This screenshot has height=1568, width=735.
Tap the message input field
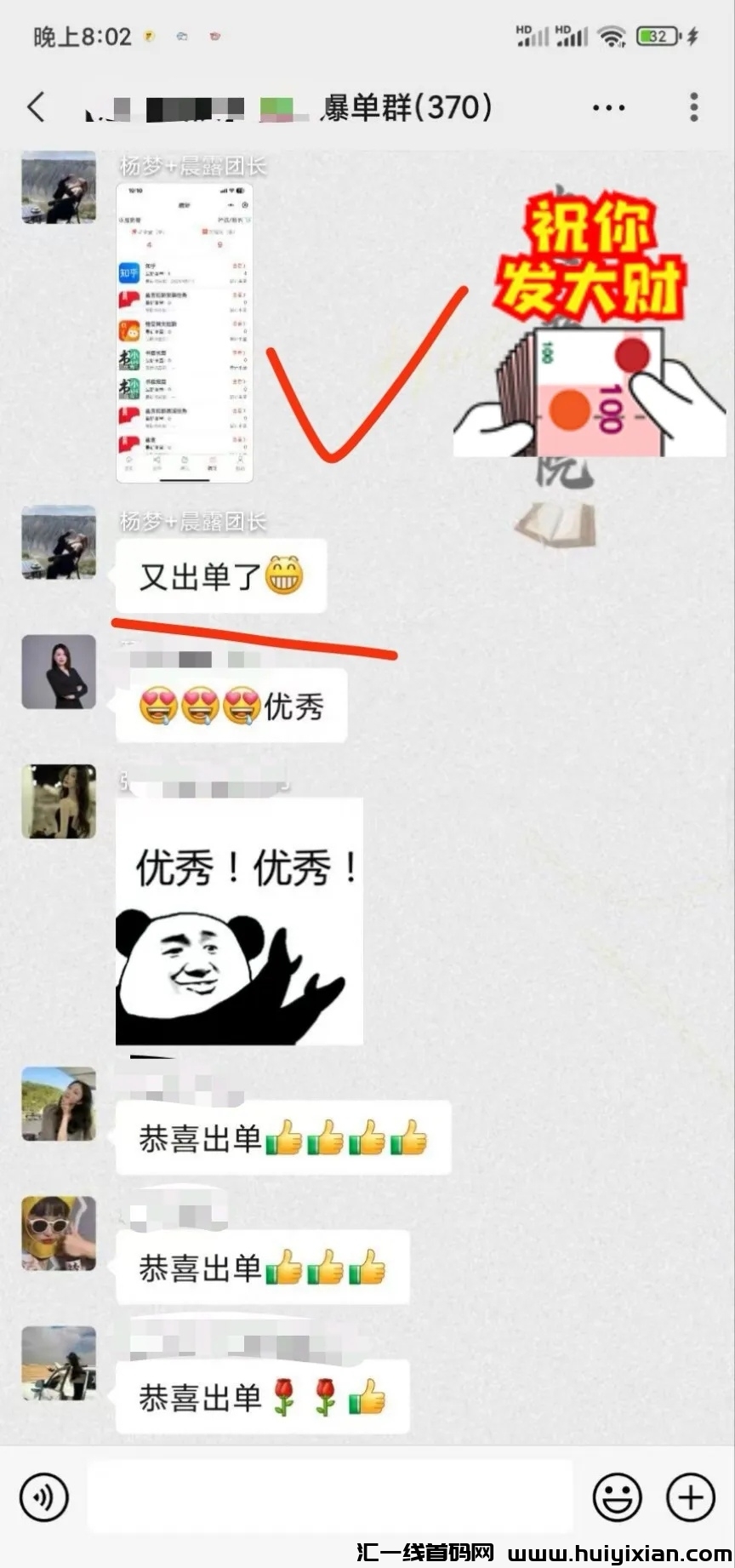pyautogui.click(x=330, y=1496)
